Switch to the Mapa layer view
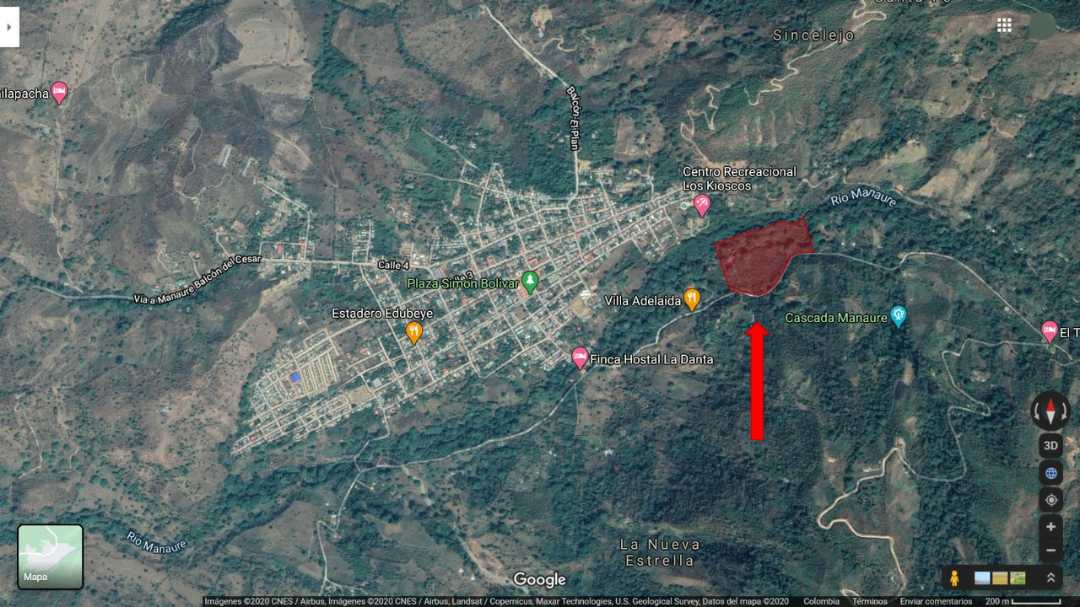This screenshot has height=607, width=1080. 50,557
